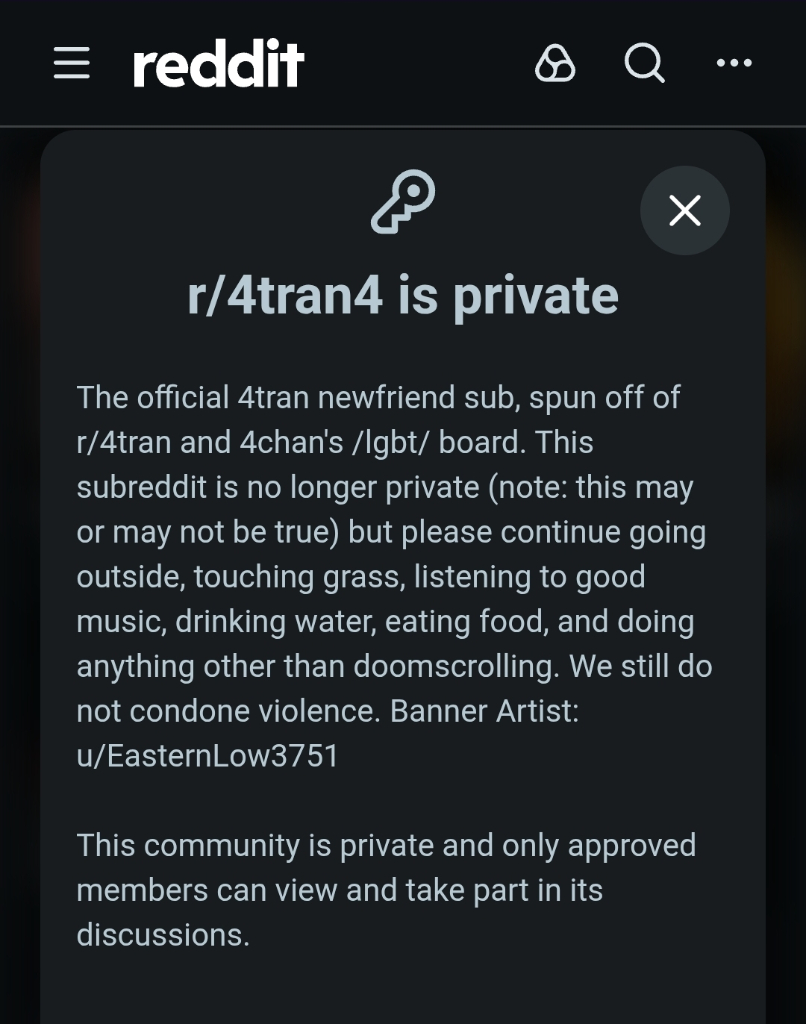Tap the Reddit logo to go home
This screenshot has height=1024, width=806.
pos(218,65)
